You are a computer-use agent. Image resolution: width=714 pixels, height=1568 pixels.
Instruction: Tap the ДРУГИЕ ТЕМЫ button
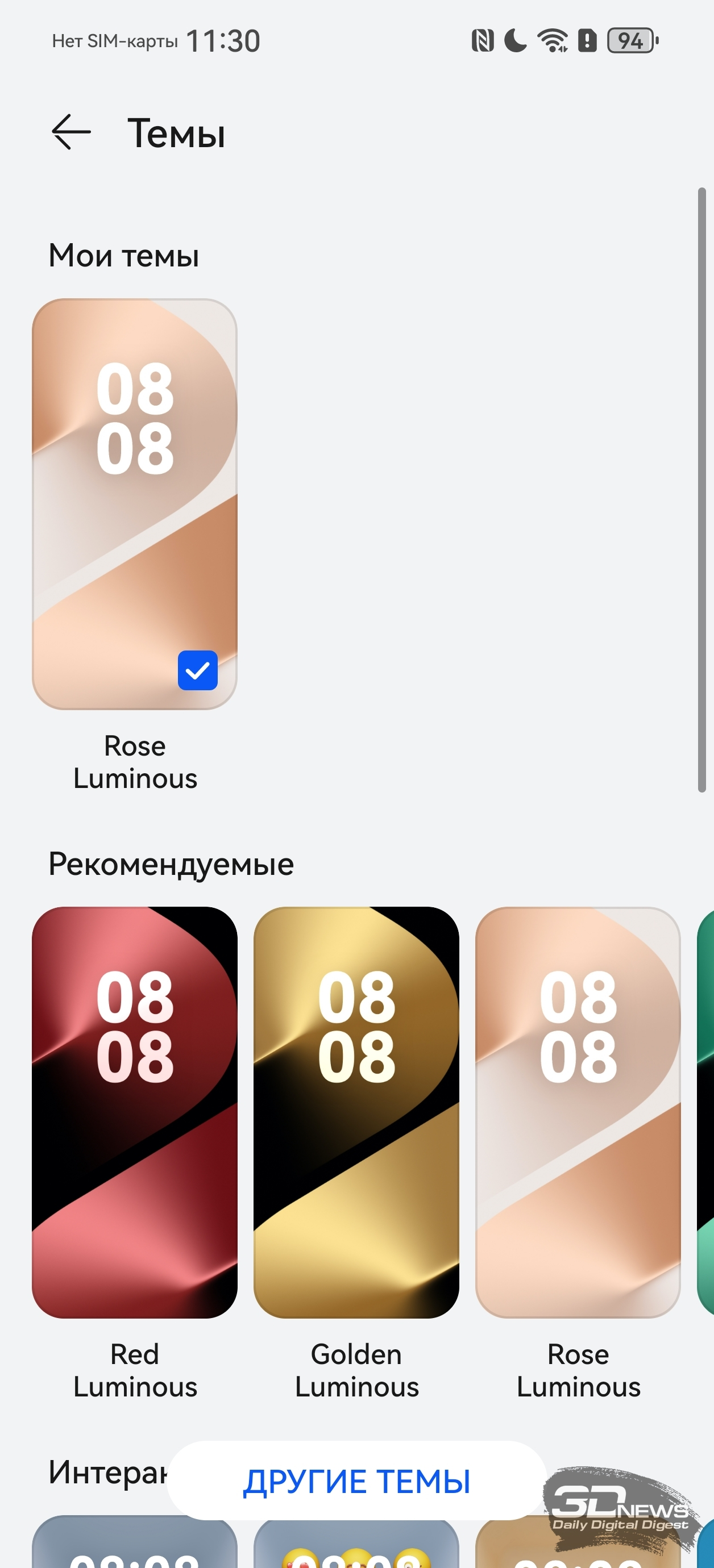coord(356,1481)
